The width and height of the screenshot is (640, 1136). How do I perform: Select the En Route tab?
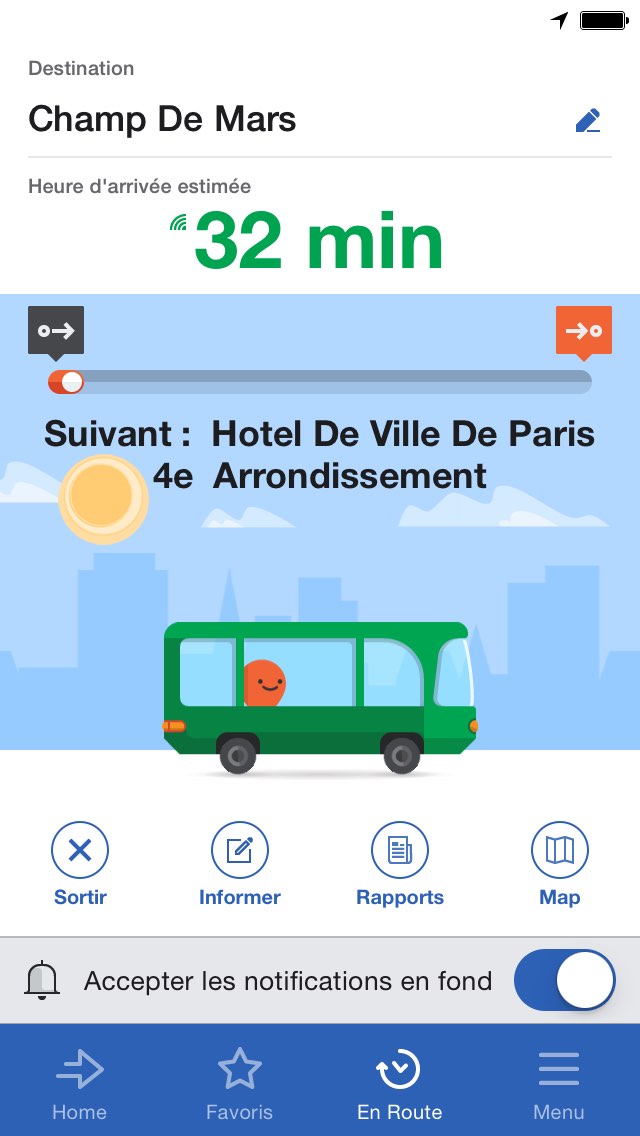(399, 1085)
